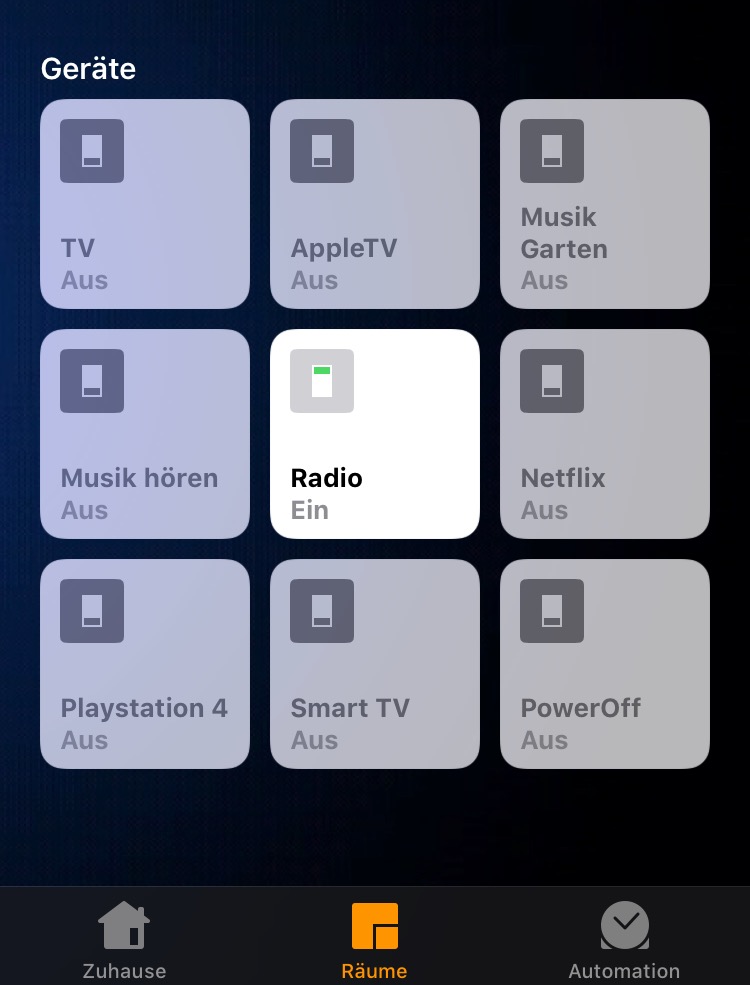The width and height of the screenshot is (750, 985).
Task: Turn off the Radio tile
Action: click(x=375, y=433)
